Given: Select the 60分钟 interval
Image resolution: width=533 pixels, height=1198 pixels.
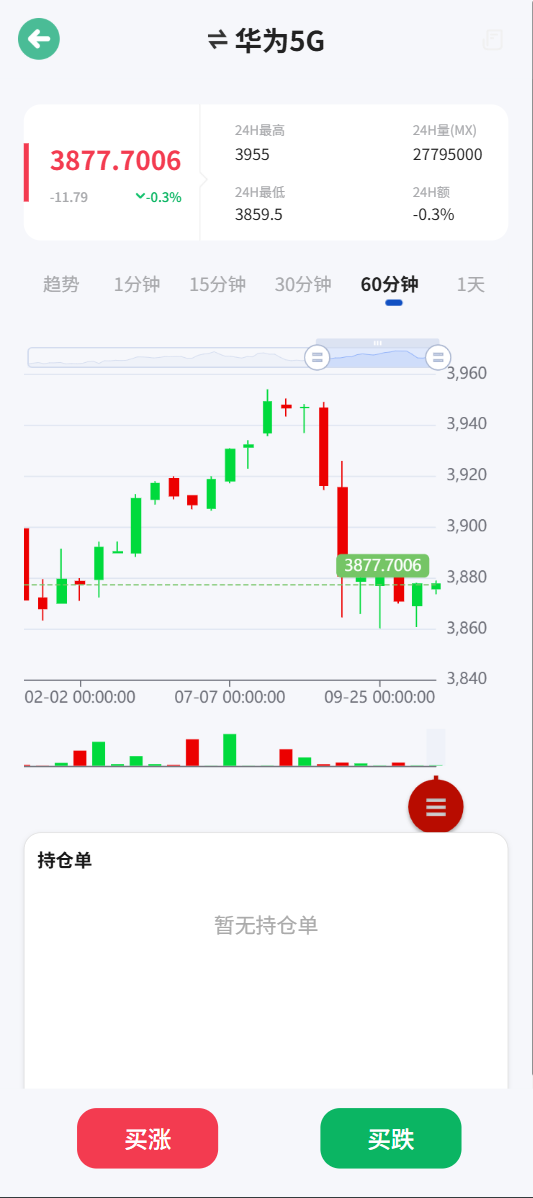Looking at the screenshot, I should (389, 285).
